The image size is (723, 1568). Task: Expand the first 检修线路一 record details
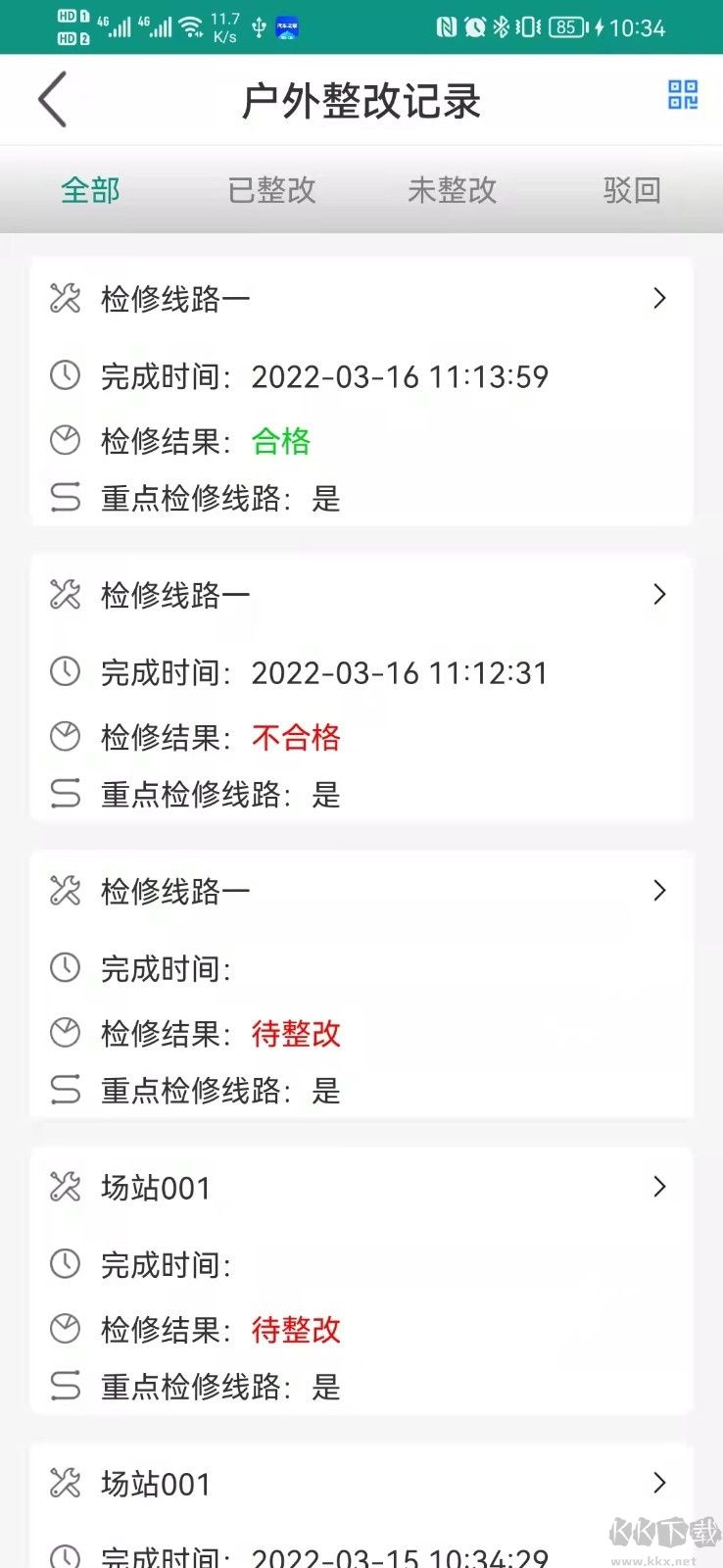[659, 298]
